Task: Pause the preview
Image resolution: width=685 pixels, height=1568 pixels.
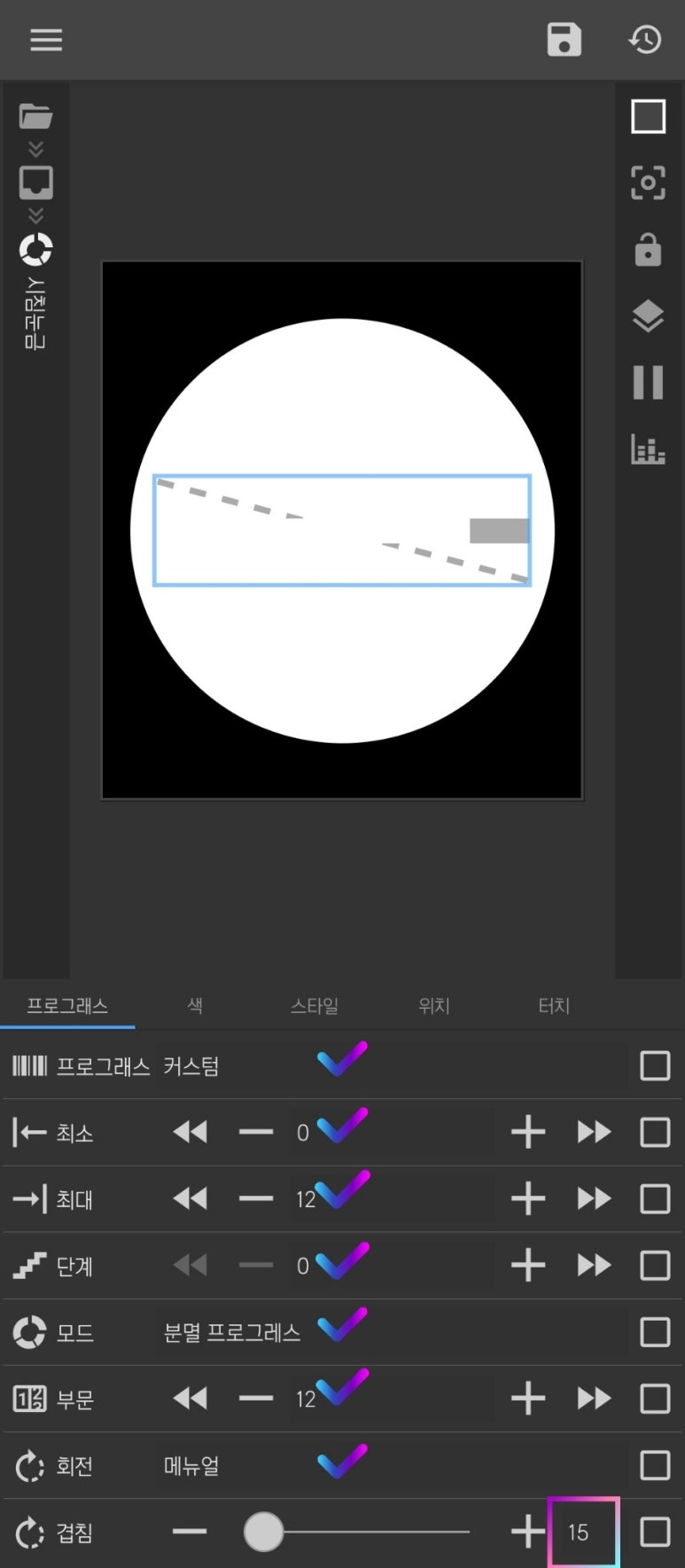Action: click(x=648, y=383)
